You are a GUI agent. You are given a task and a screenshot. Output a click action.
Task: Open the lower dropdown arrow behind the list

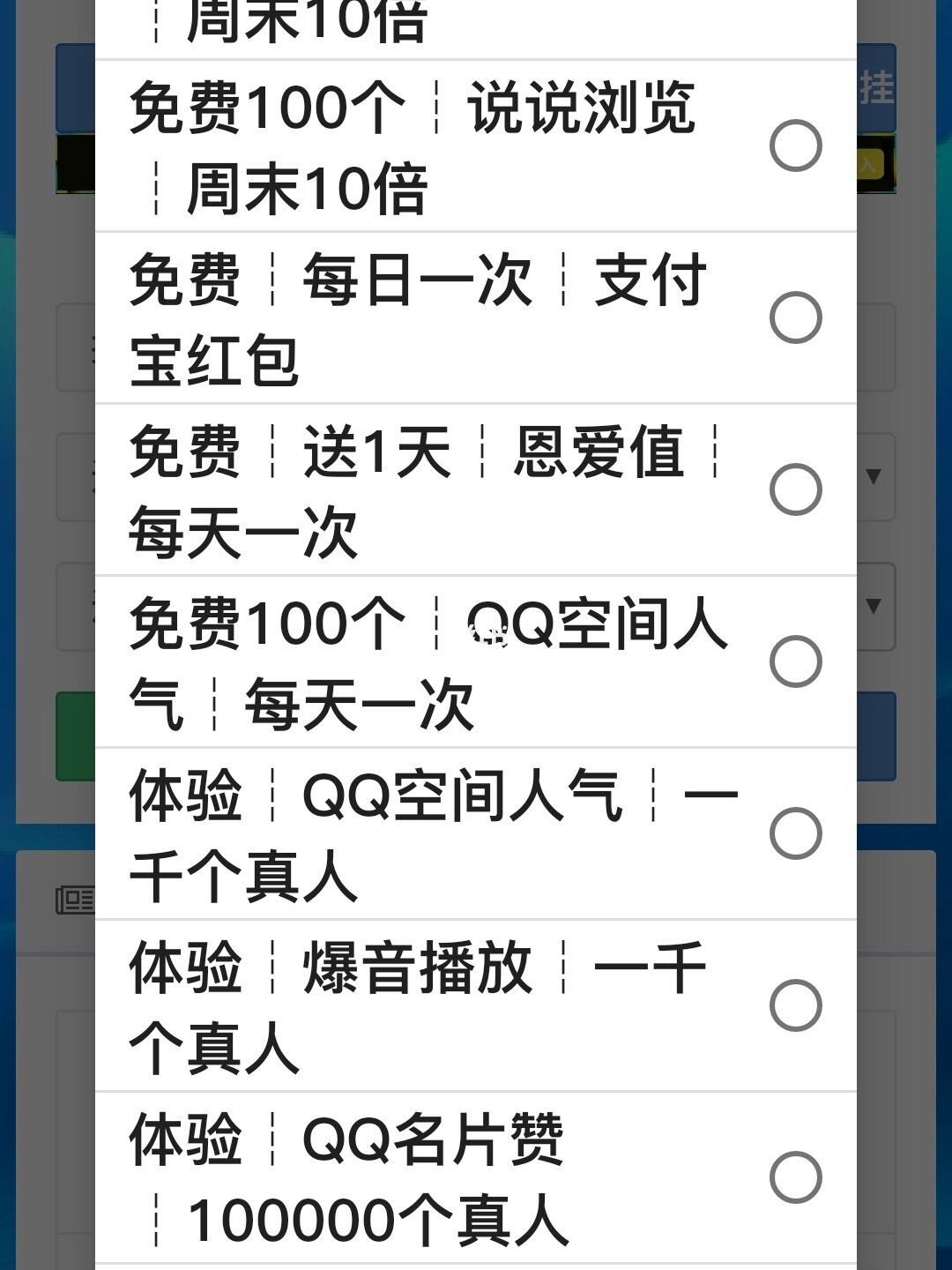pyautogui.click(x=873, y=606)
